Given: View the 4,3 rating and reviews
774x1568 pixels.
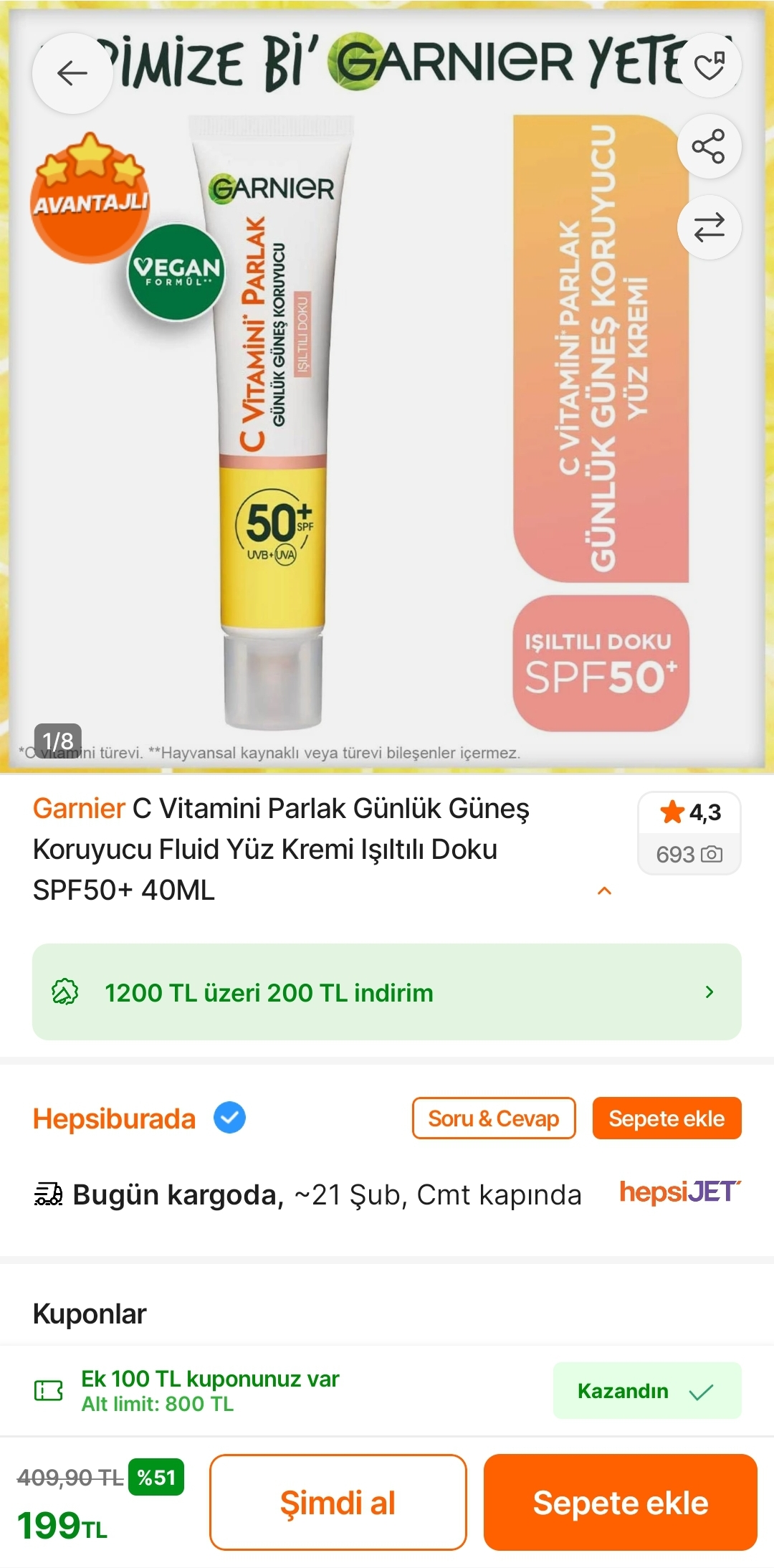Looking at the screenshot, I should coord(689,832).
